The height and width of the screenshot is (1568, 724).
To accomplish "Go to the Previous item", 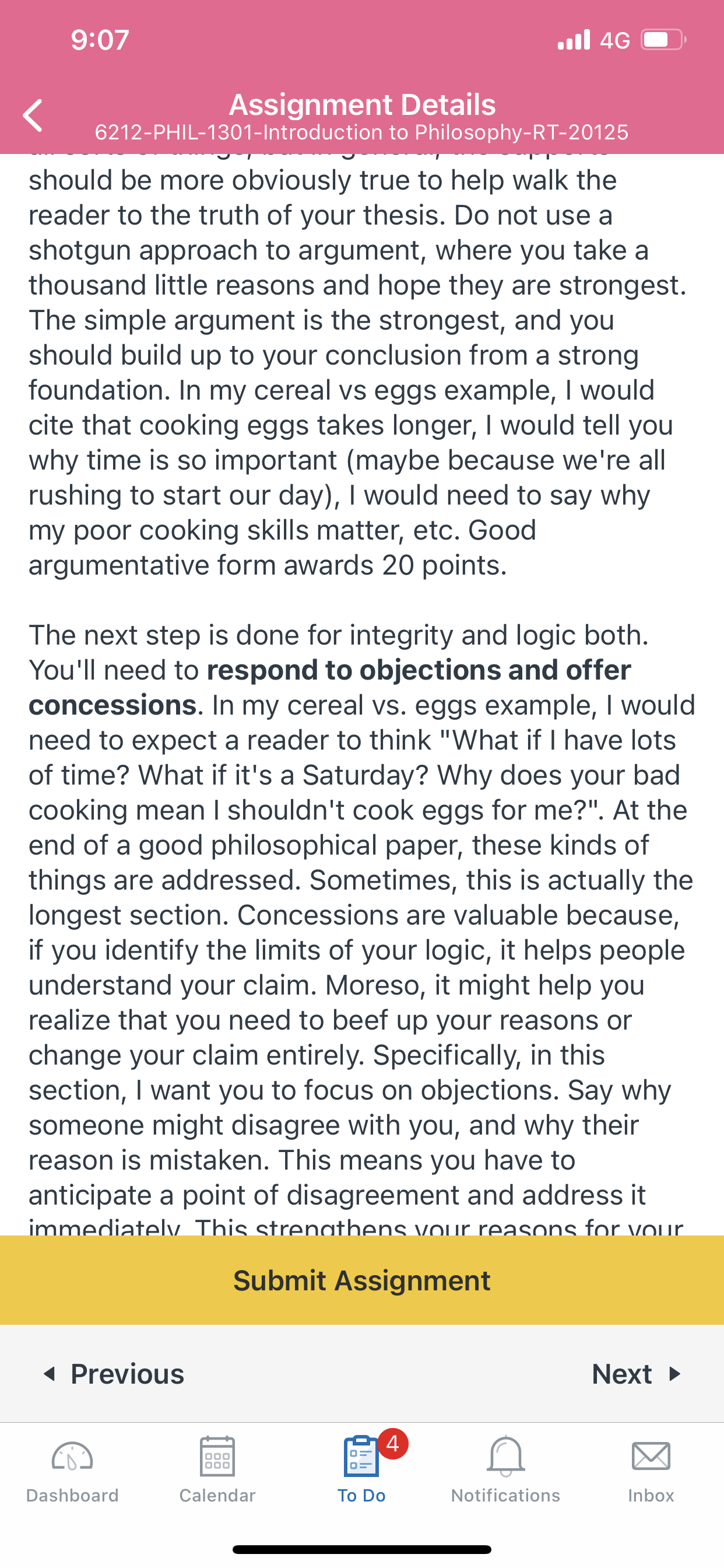I will click(114, 1374).
